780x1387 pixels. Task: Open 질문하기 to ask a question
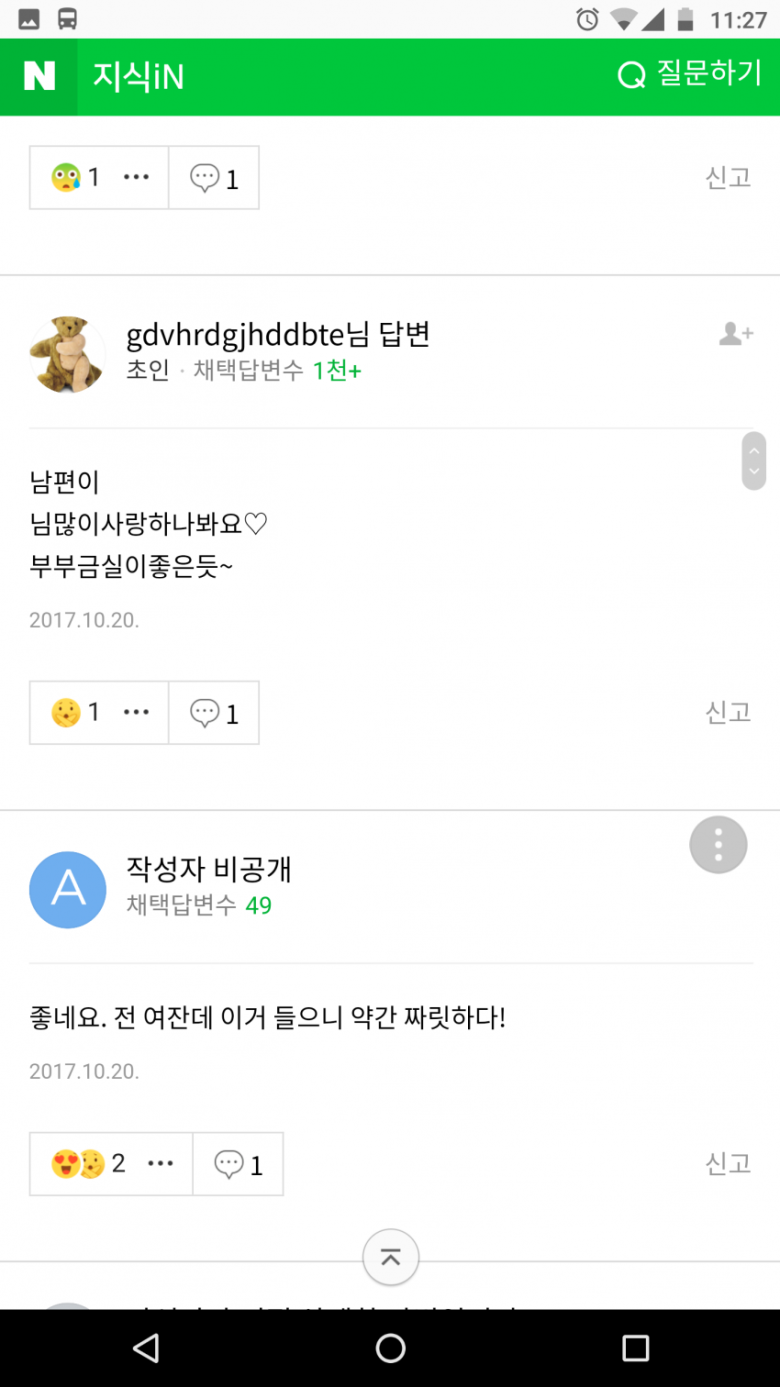pyautogui.click(x=690, y=75)
